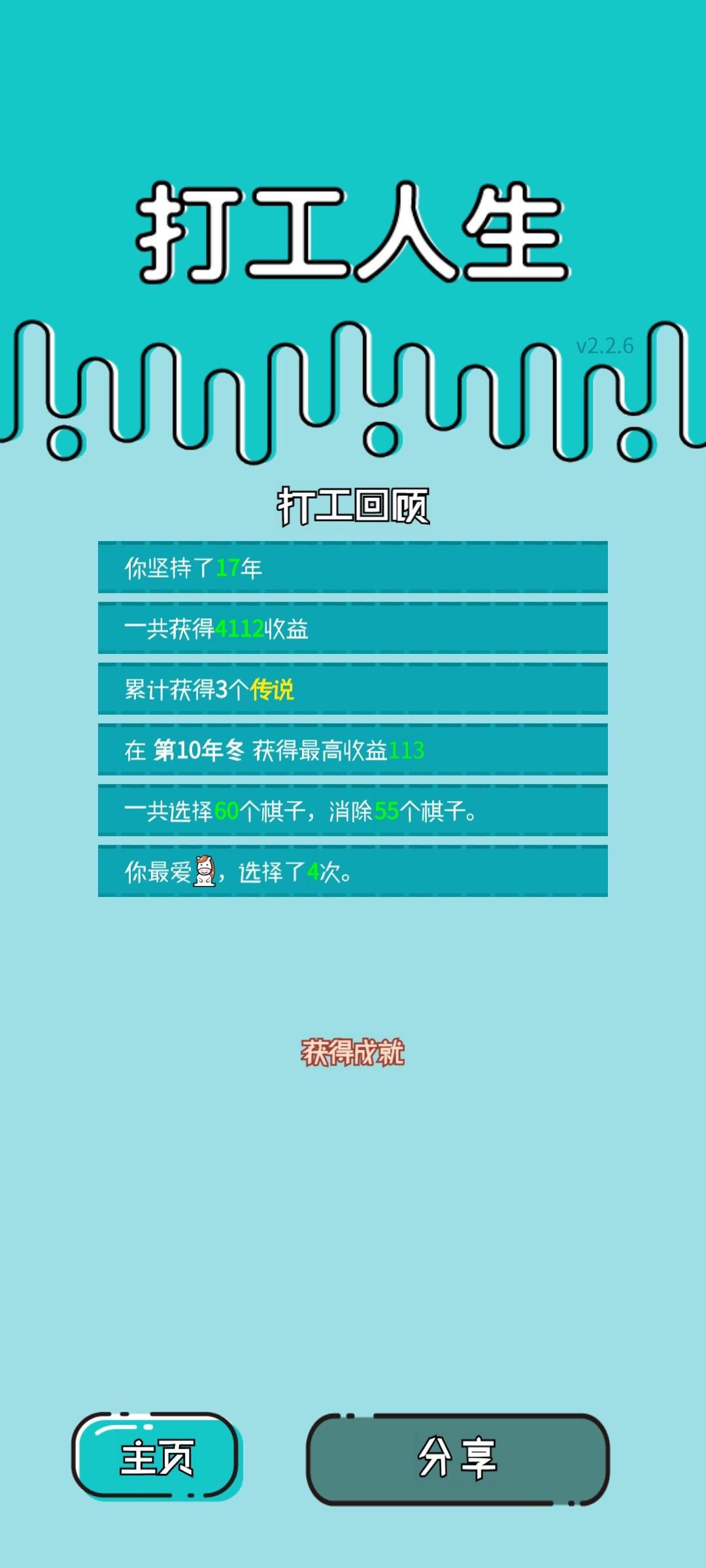Tap the 4112 total earnings row

[353, 629]
